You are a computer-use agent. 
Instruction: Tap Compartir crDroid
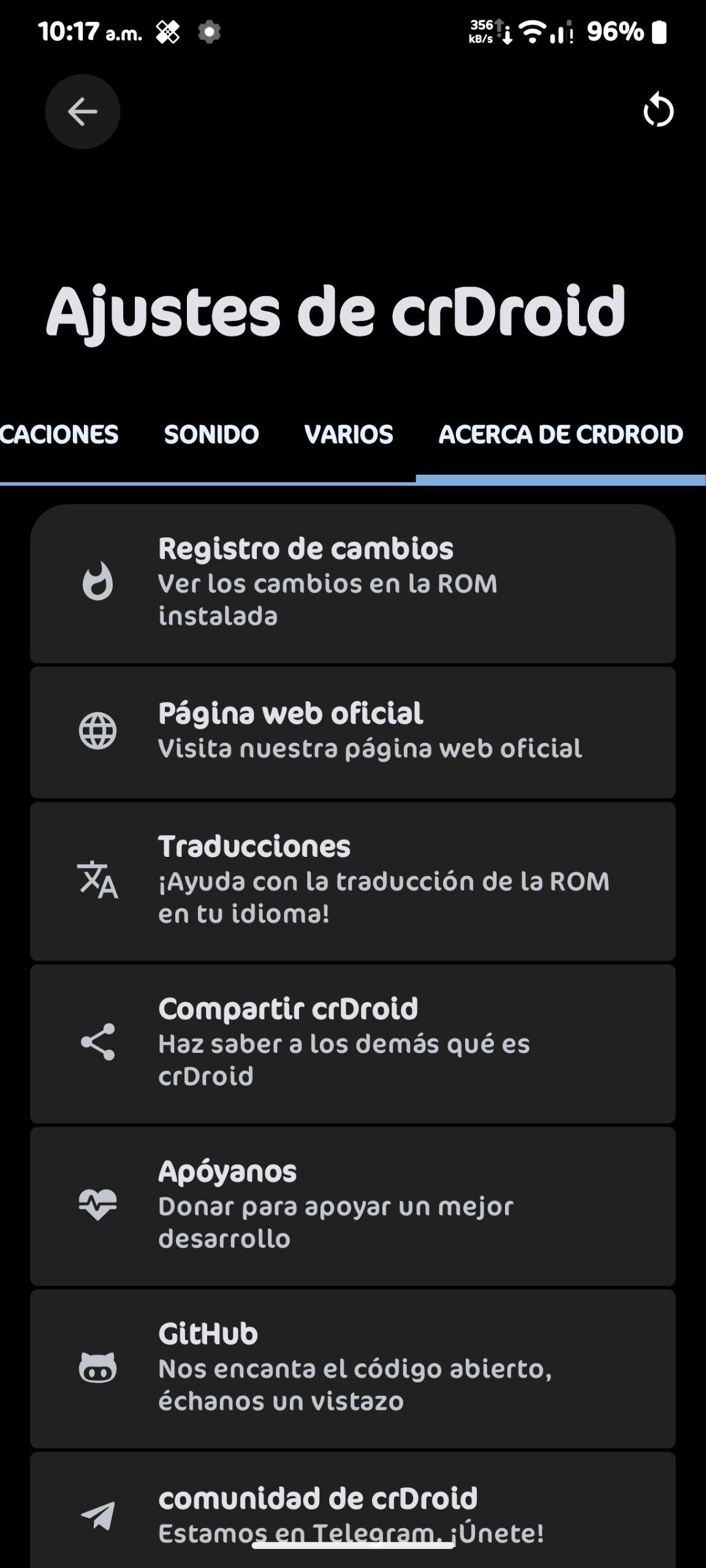[x=353, y=1042]
